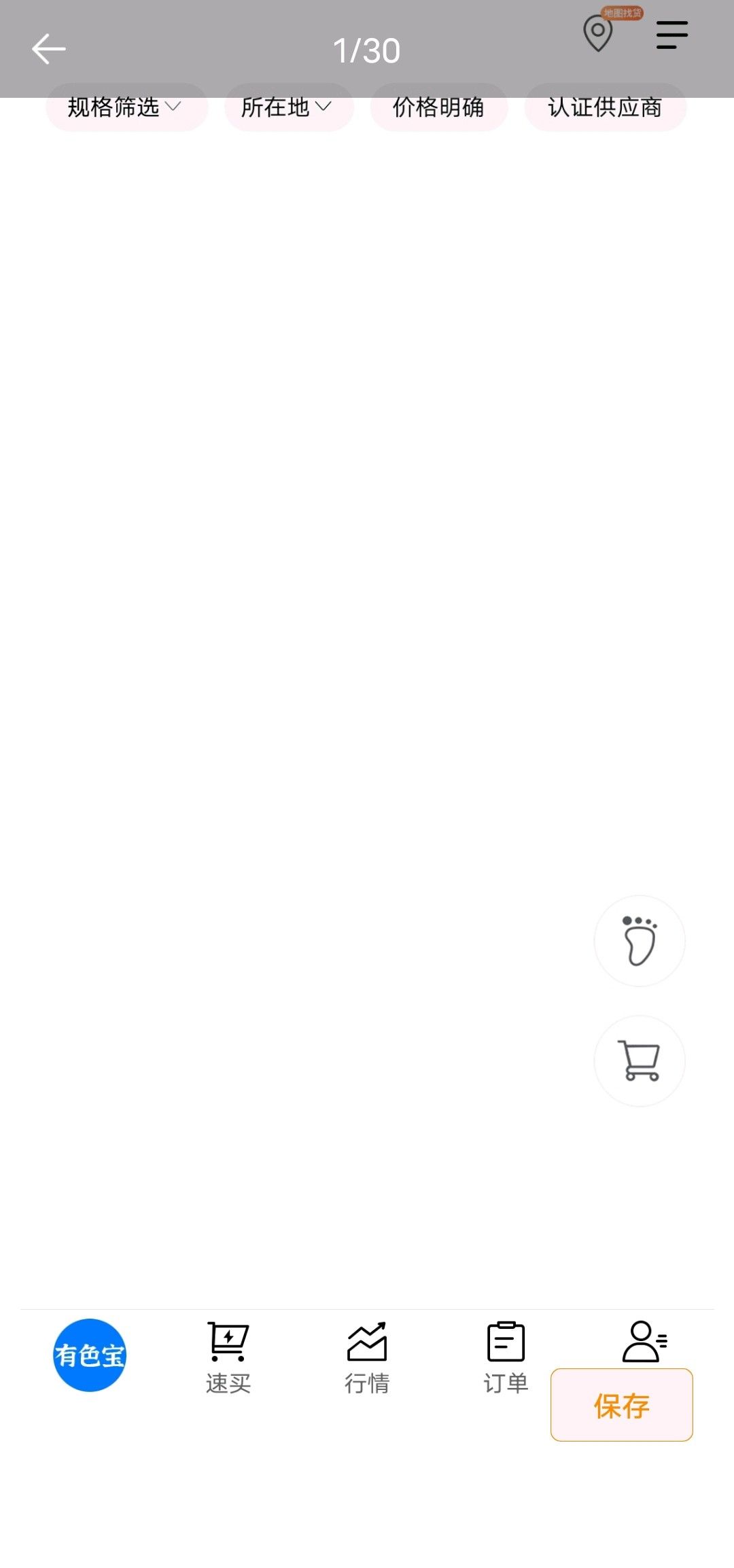Tap the 保存 save button

click(x=622, y=1405)
